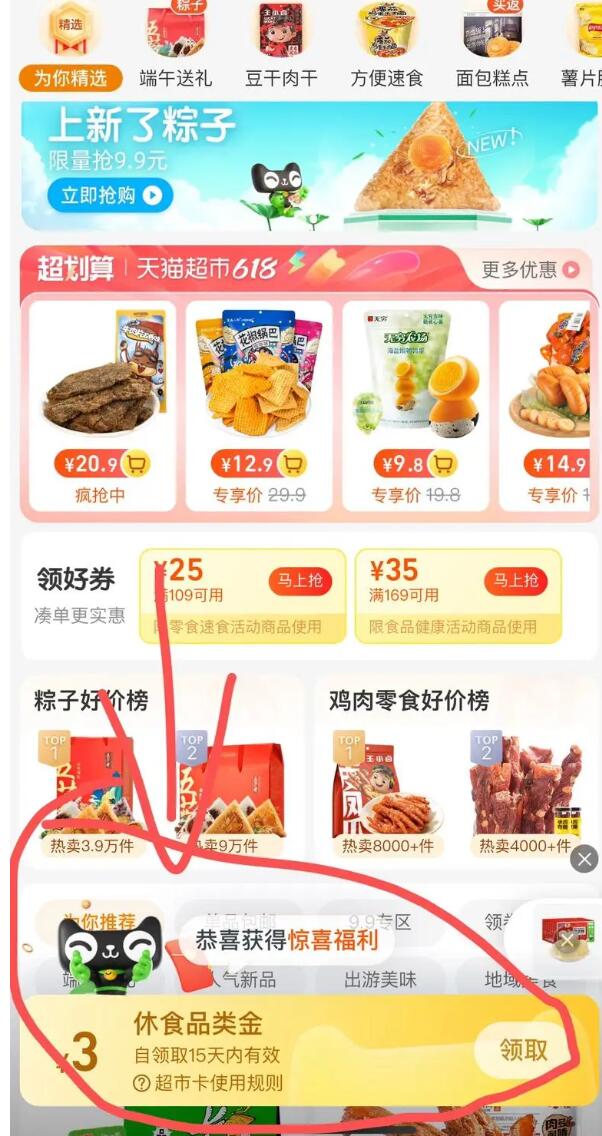Image resolution: width=602 pixels, height=1136 pixels.
Task: Grab the ¥35 coupon via 马上抢
Action: coord(516,581)
